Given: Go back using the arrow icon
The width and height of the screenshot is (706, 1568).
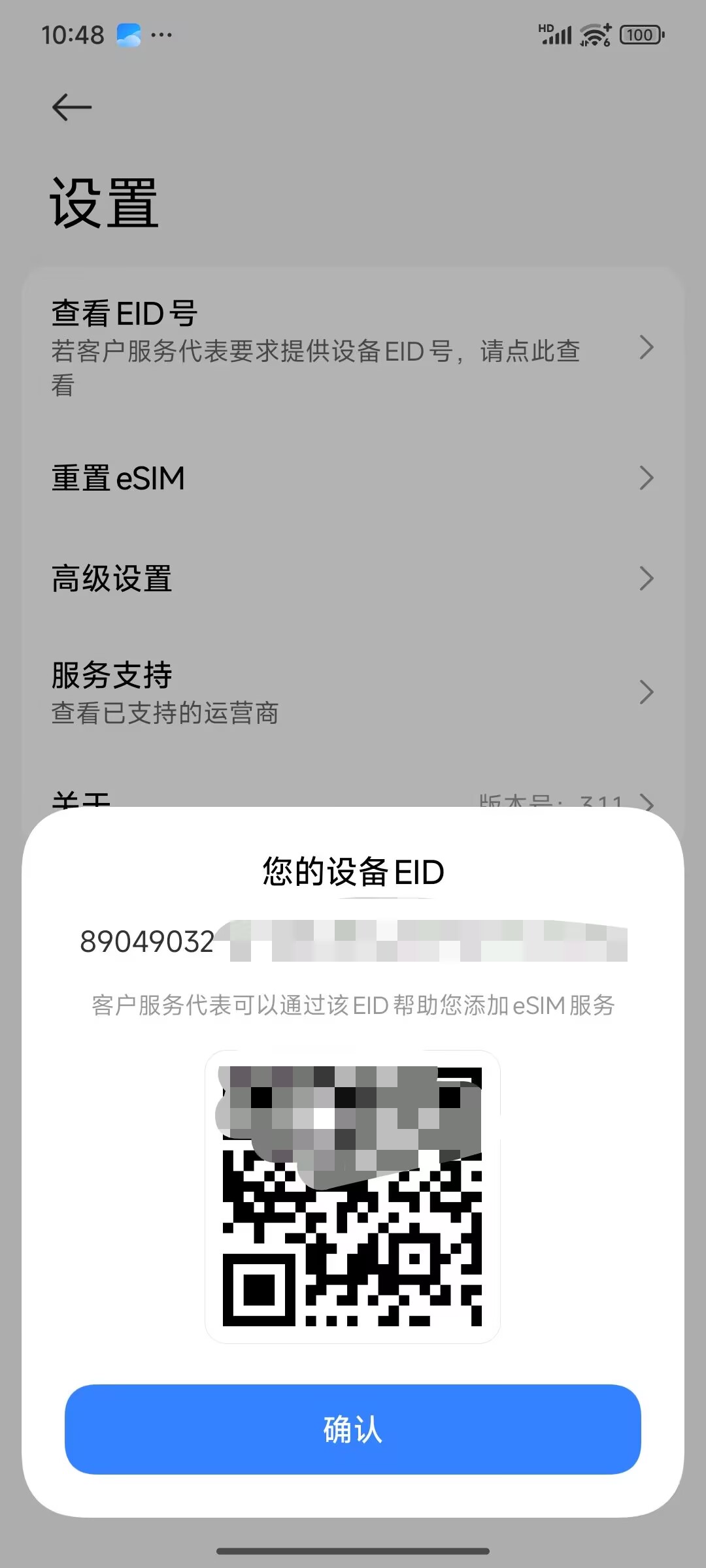Looking at the screenshot, I should (x=72, y=107).
